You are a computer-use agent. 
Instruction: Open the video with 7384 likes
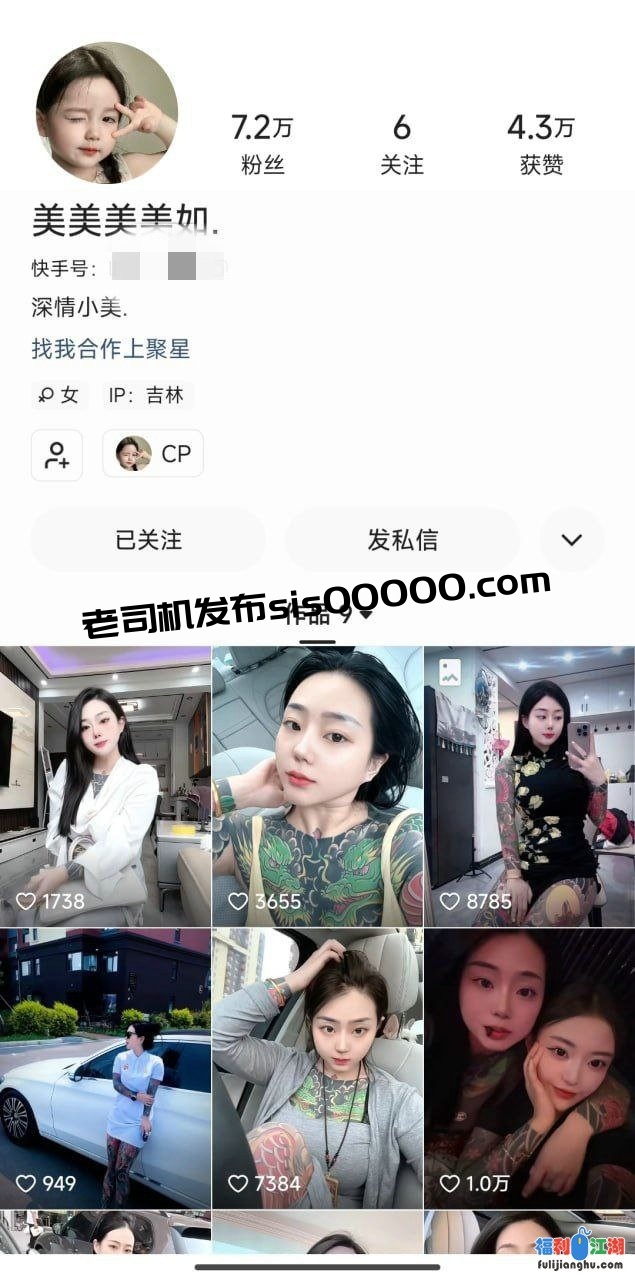pyautogui.click(x=317, y=1067)
